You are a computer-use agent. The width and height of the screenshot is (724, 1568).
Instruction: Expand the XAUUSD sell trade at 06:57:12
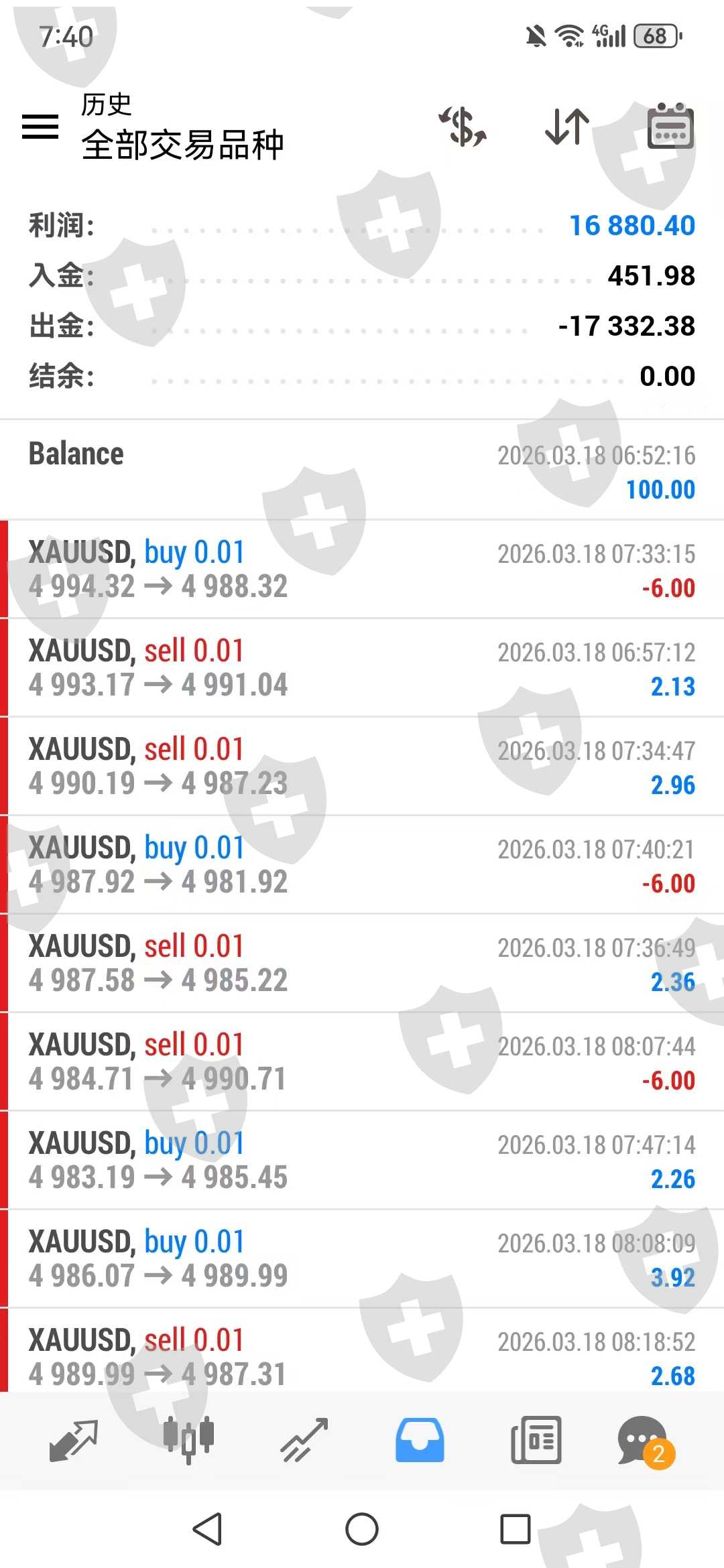tap(362, 668)
